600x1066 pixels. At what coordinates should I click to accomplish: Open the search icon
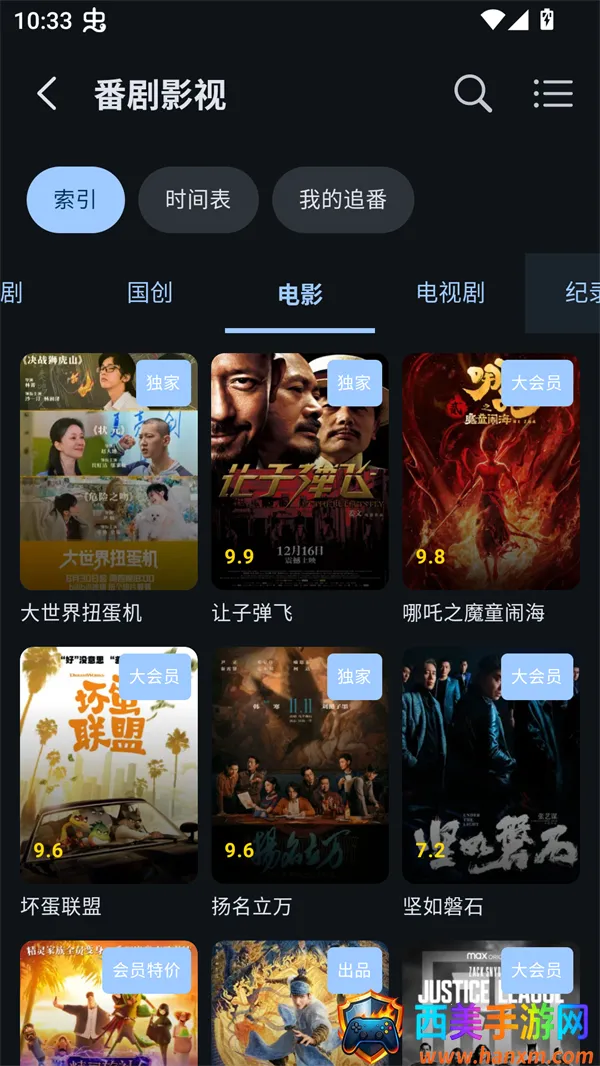click(473, 94)
